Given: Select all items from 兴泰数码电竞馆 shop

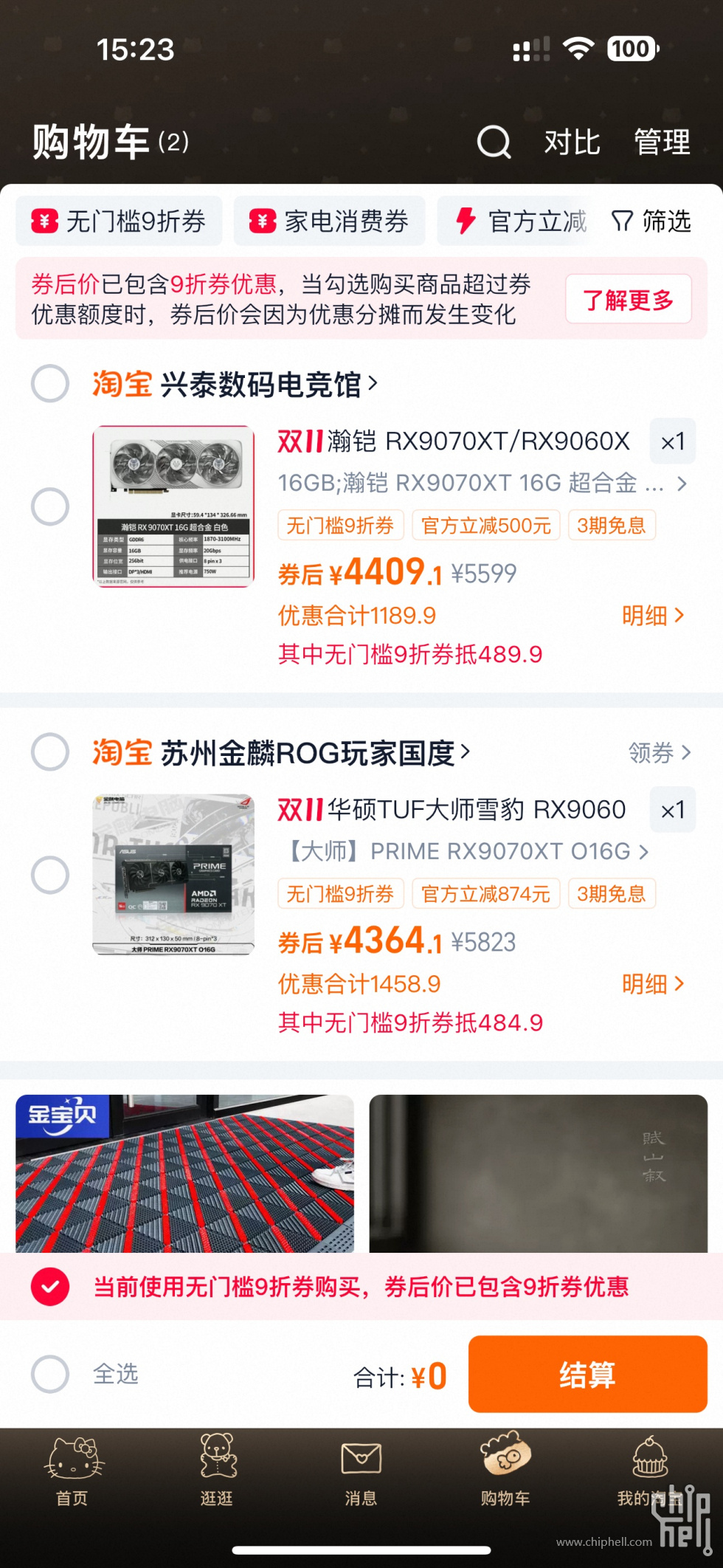Looking at the screenshot, I should point(50,384).
